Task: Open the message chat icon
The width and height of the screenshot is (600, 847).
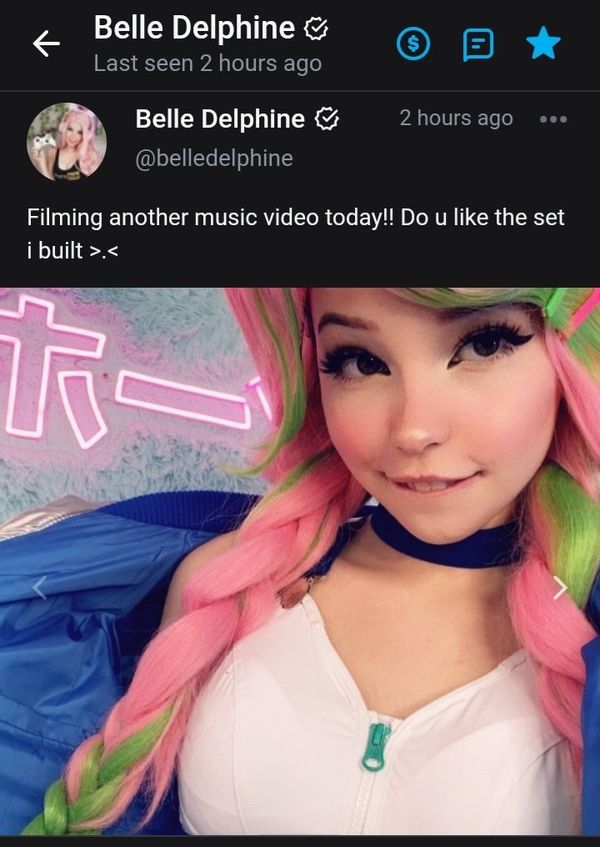Action: click(476, 44)
